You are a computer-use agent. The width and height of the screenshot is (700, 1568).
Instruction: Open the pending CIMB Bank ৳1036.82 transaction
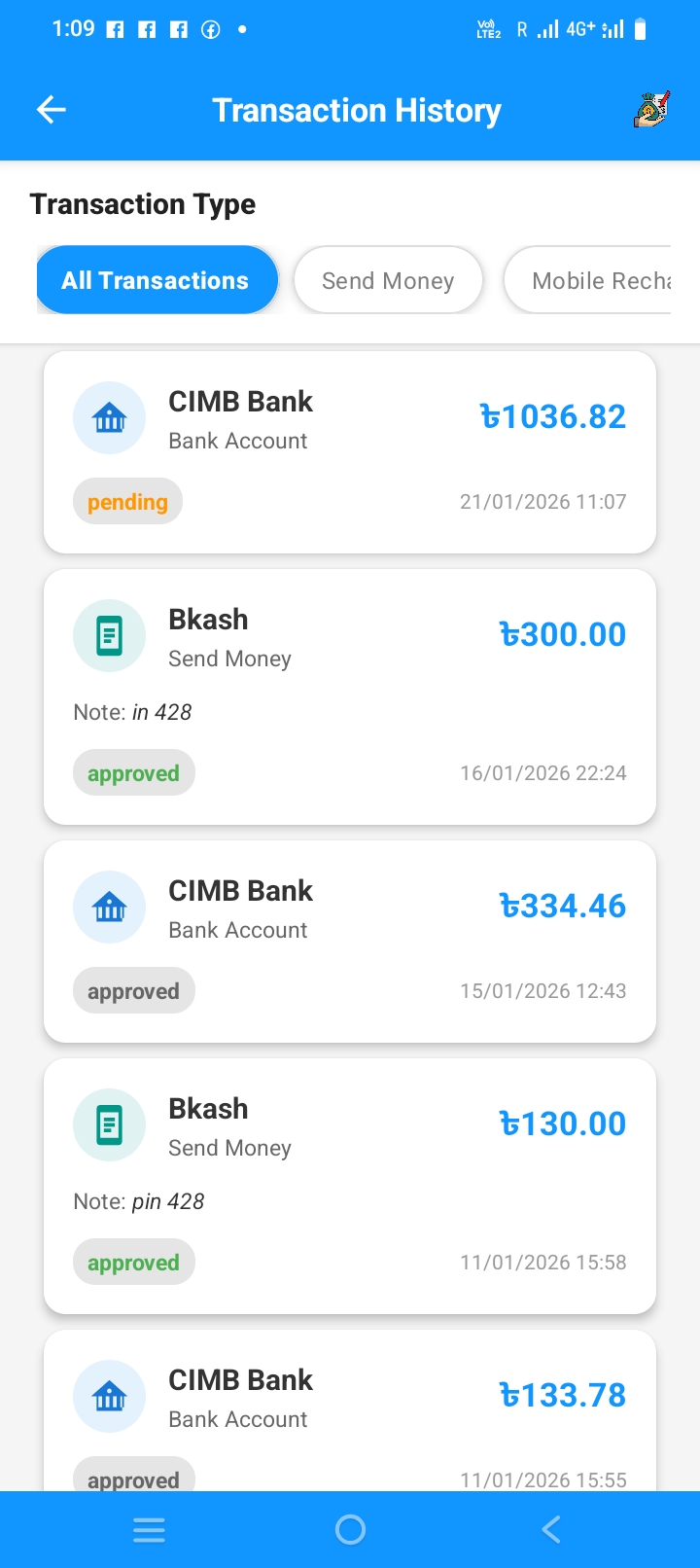coord(350,452)
